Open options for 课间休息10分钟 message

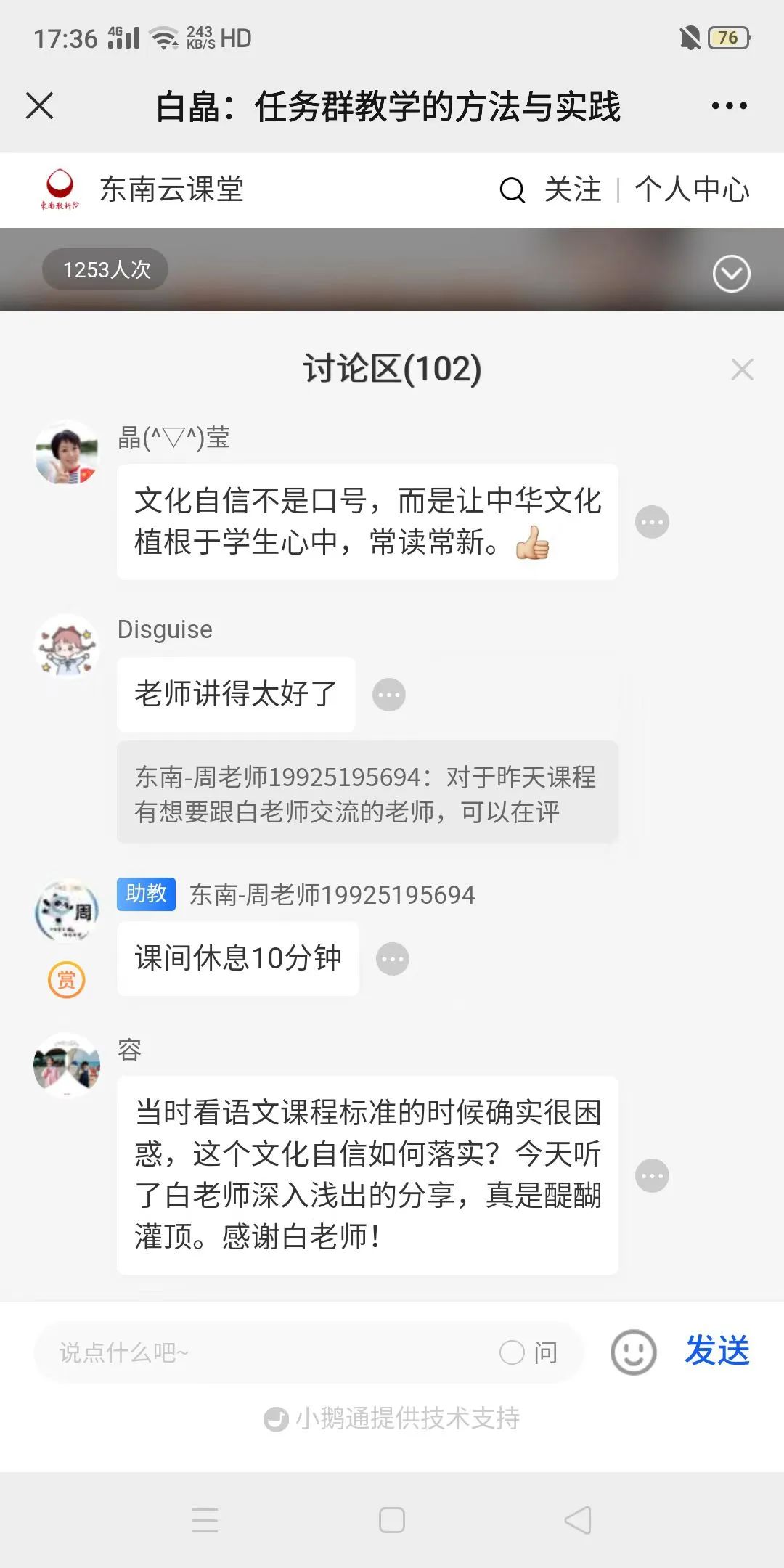[x=393, y=959]
